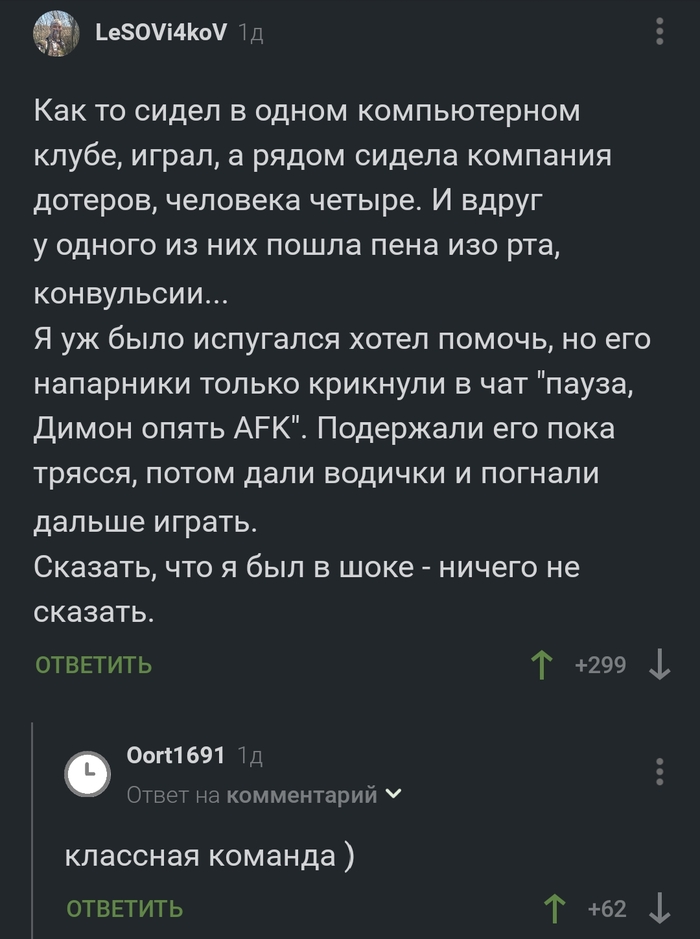This screenshot has height=939, width=700.
Task: Open LeSOVi4koV's profile avatar
Action: pos(56,34)
